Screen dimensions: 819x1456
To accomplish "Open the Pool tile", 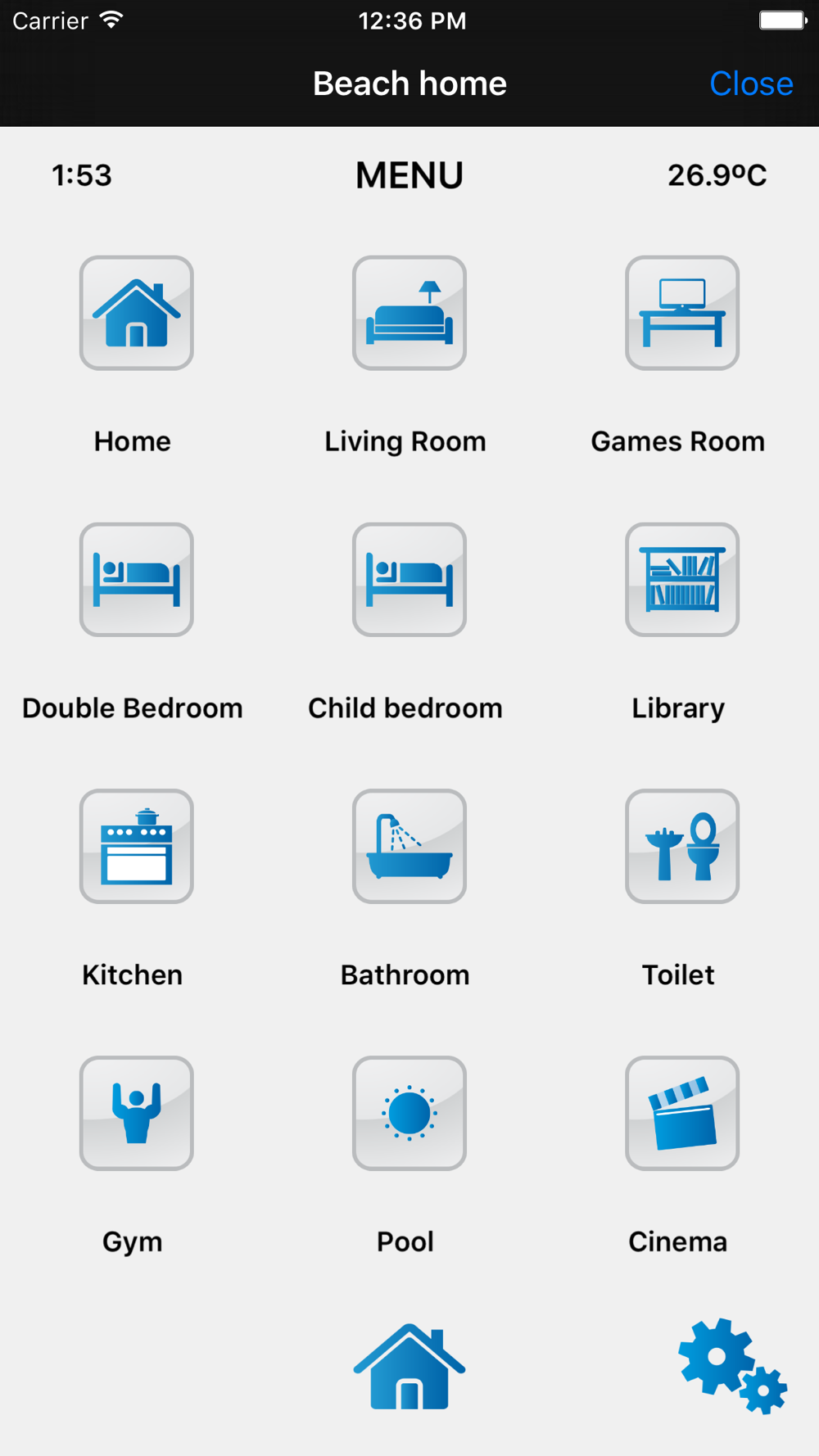I will pyautogui.click(x=409, y=1113).
